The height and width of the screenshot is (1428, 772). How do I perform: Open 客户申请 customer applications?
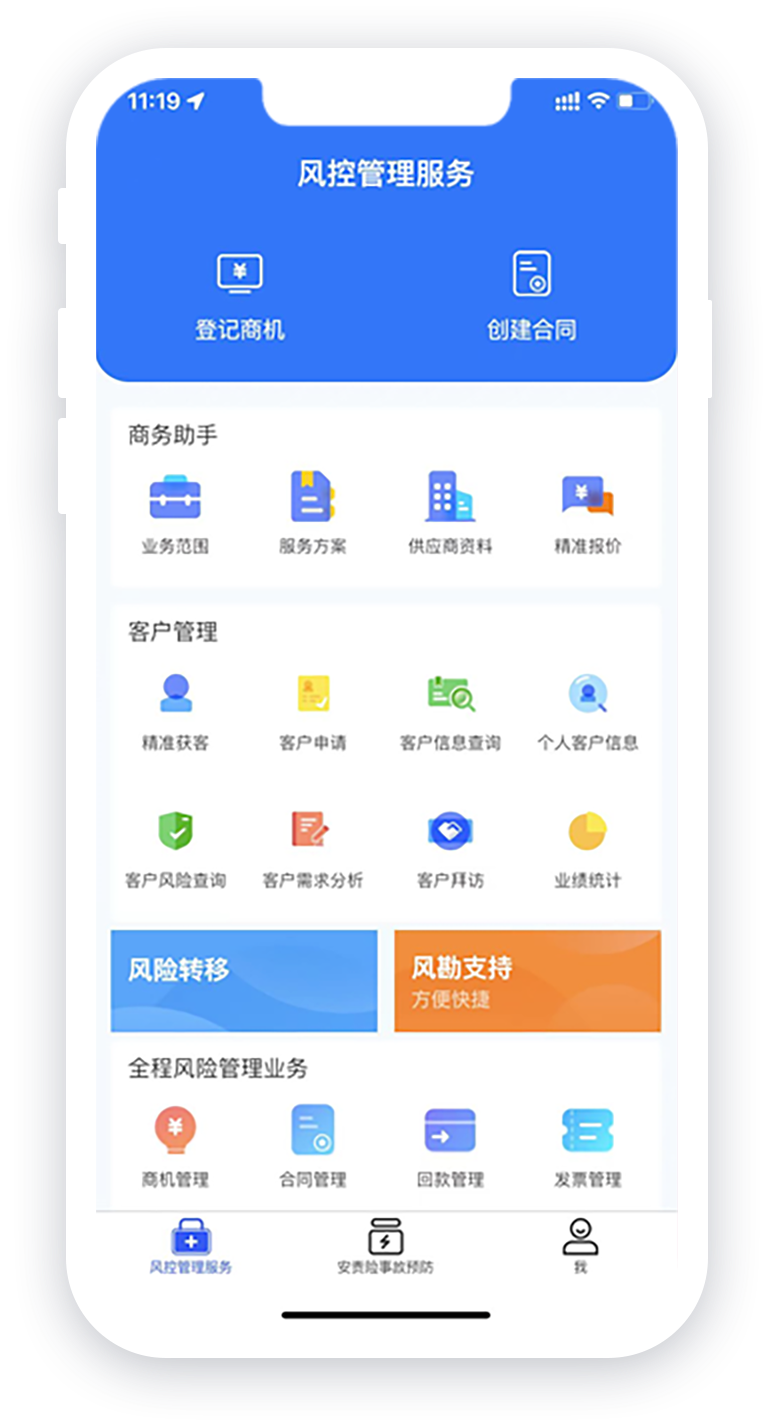[313, 710]
